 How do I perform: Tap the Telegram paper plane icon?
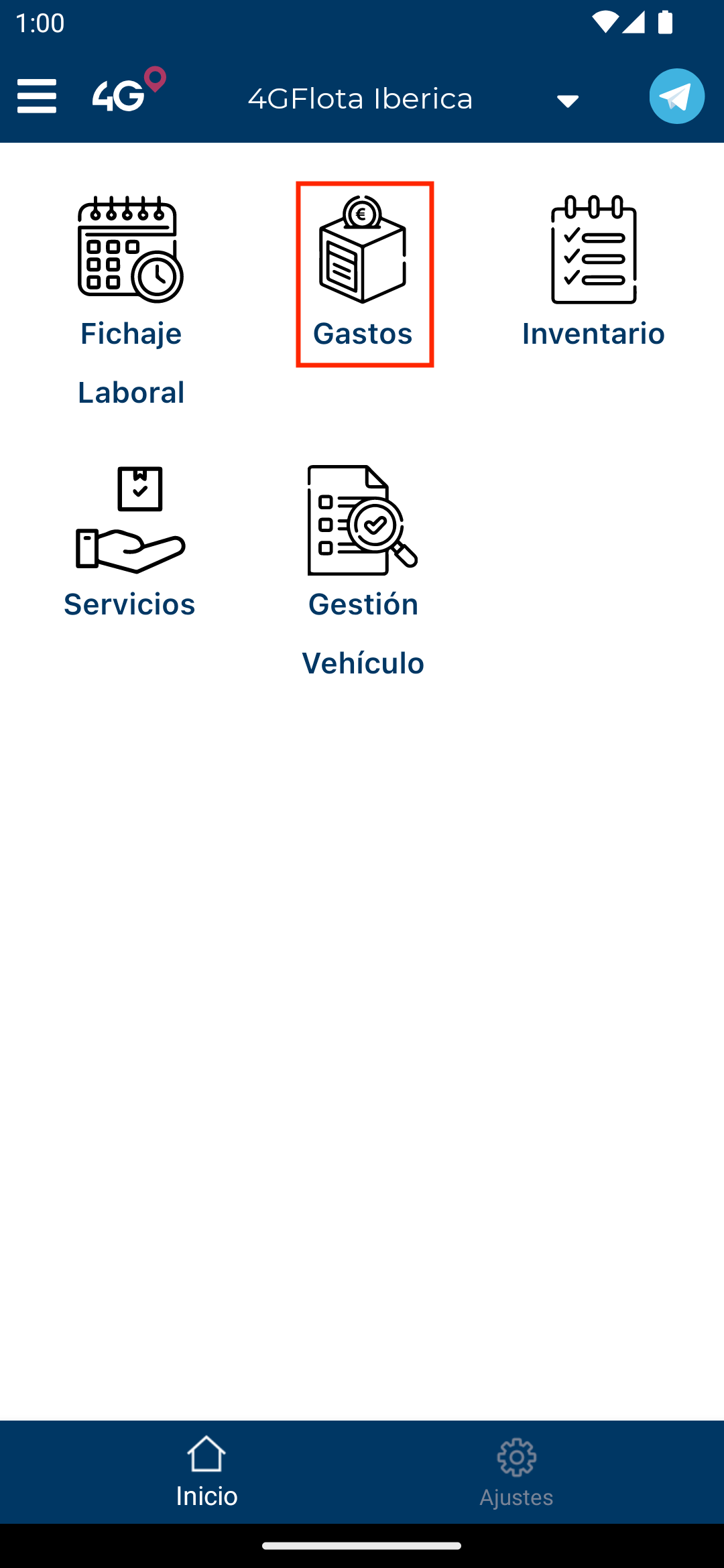click(676, 96)
